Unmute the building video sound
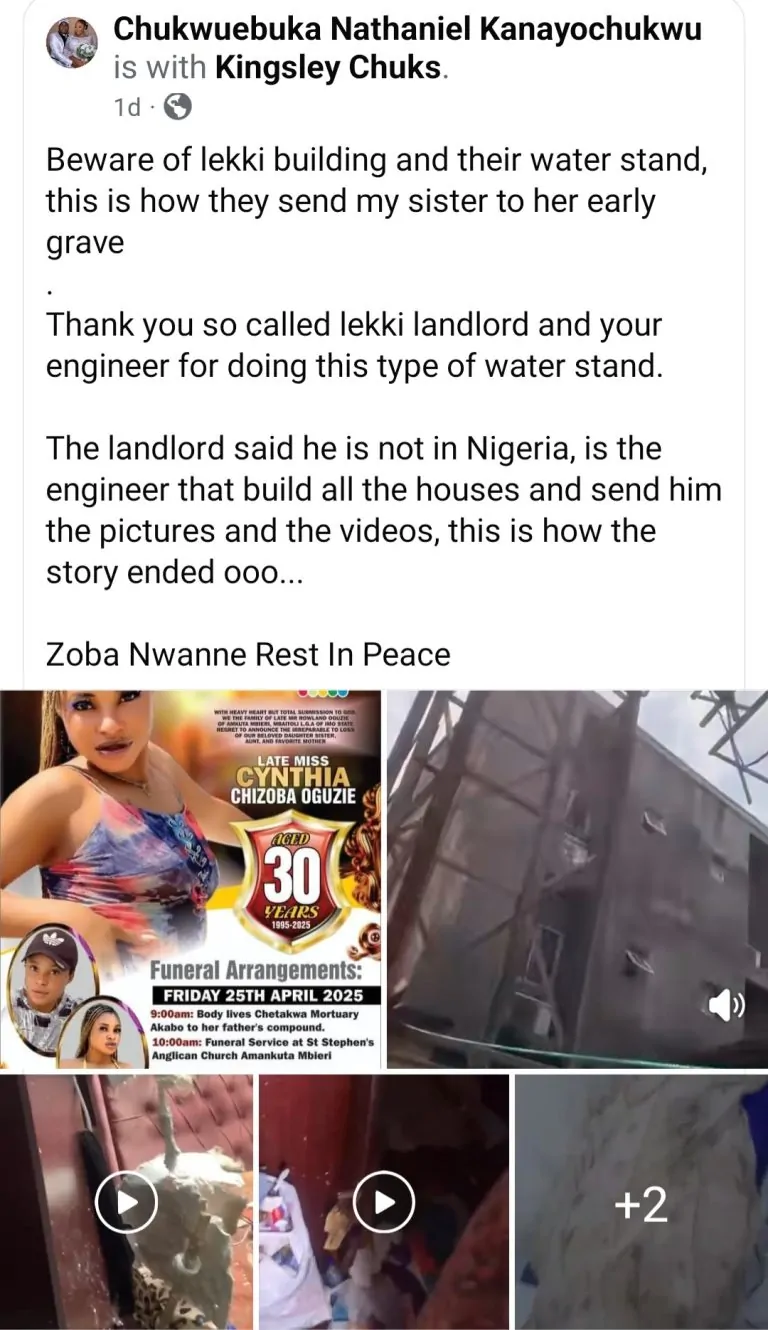This screenshot has width=768, height=1330. tap(726, 1006)
